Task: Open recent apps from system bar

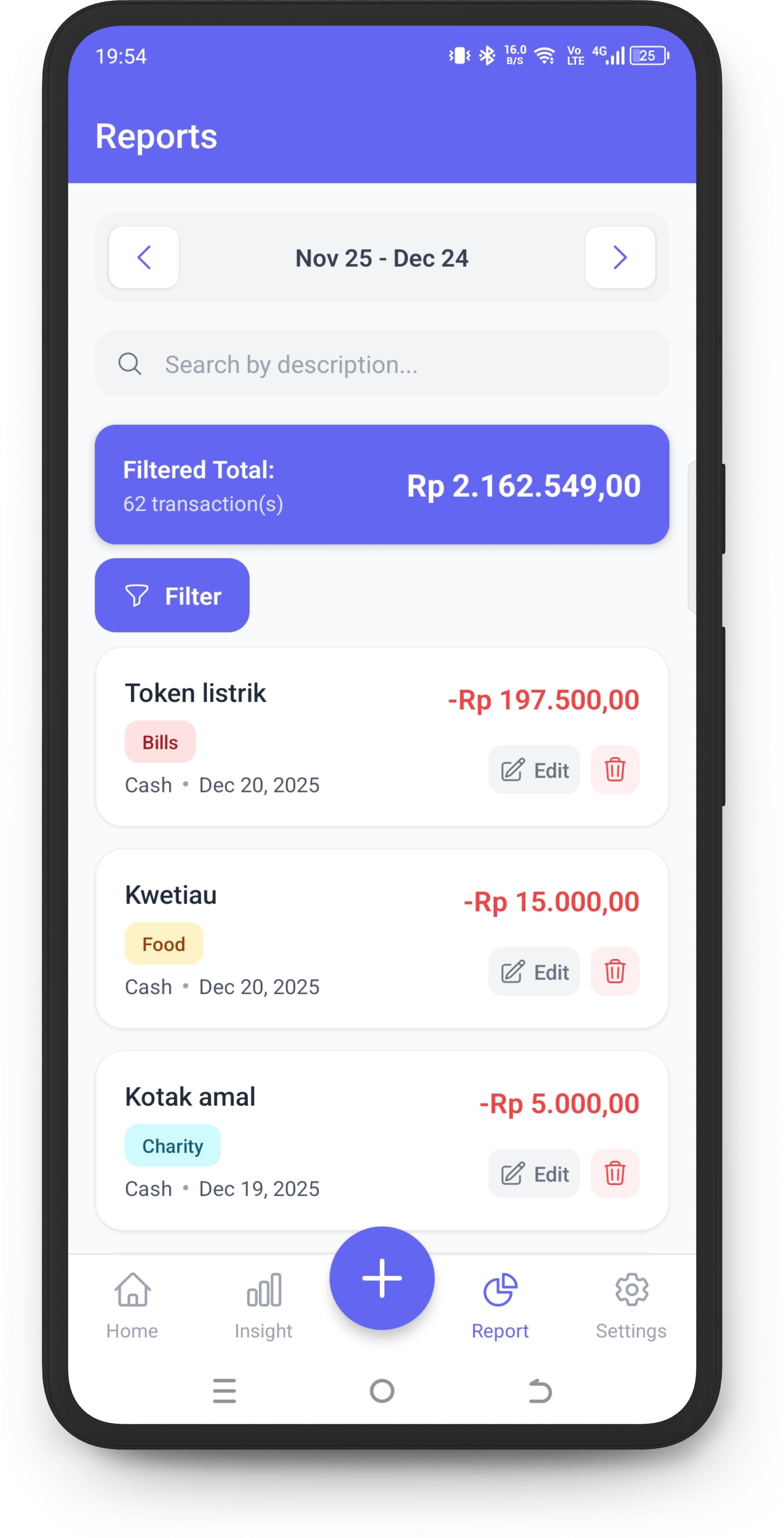Action: click(x=225, y=1391)
